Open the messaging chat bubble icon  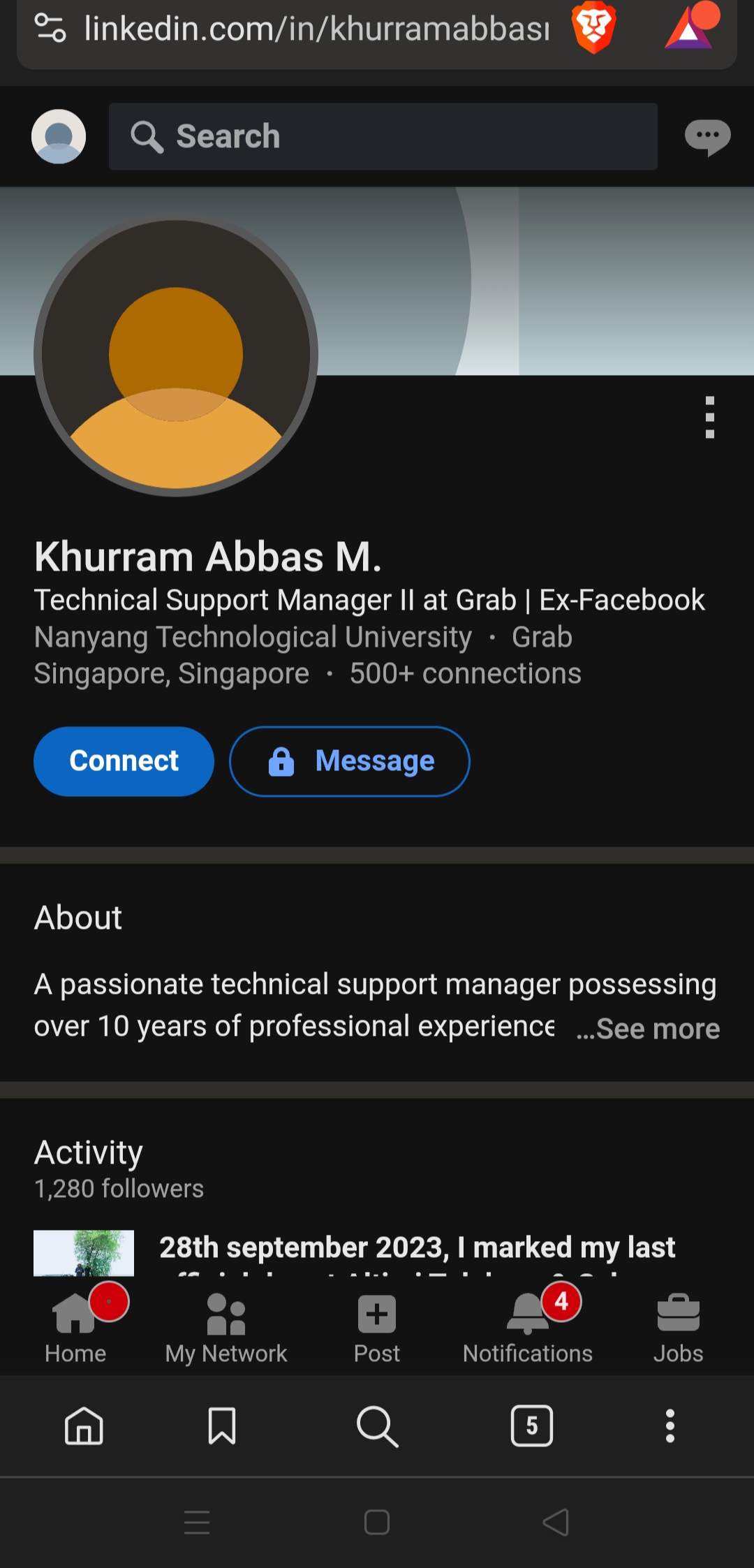pos(707,137)
